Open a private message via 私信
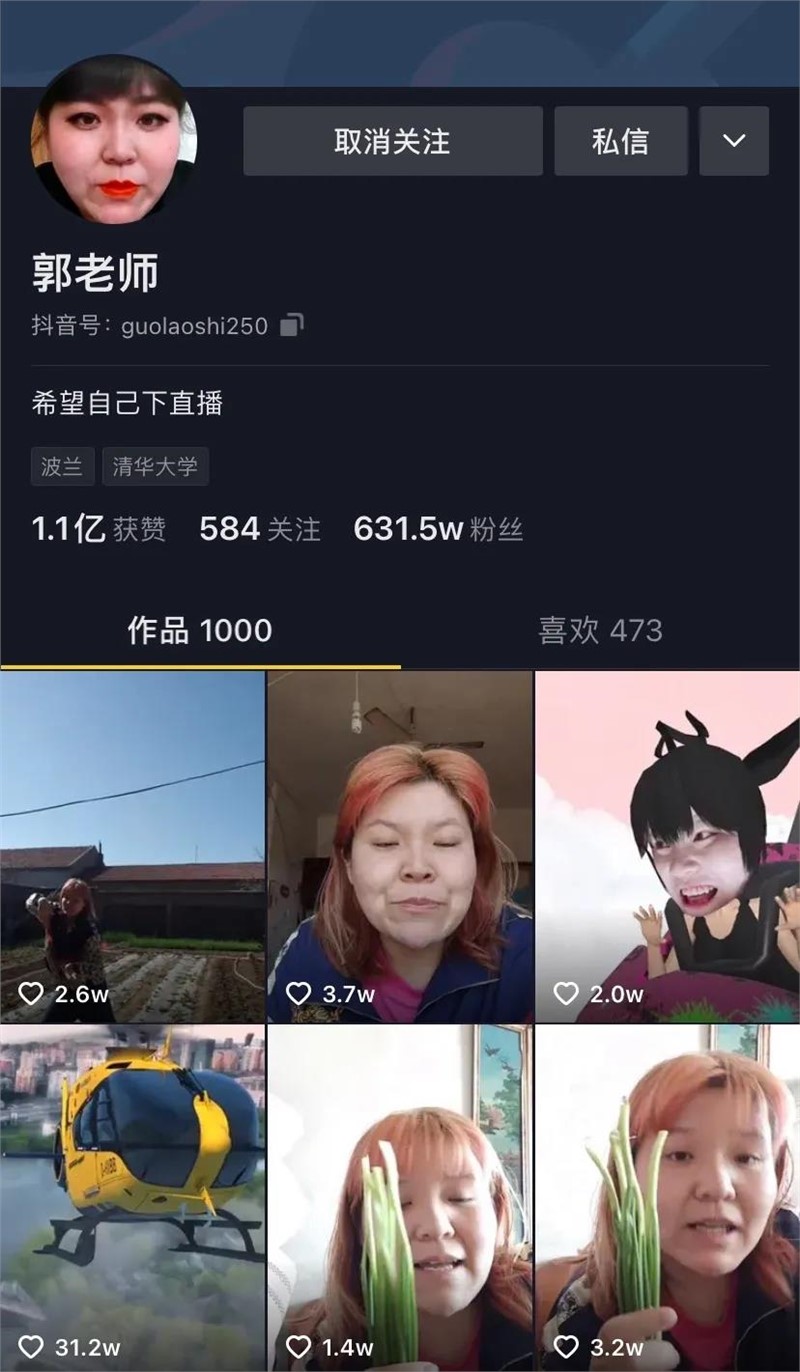The image size is (800, 1372). [x=621, y=141]
